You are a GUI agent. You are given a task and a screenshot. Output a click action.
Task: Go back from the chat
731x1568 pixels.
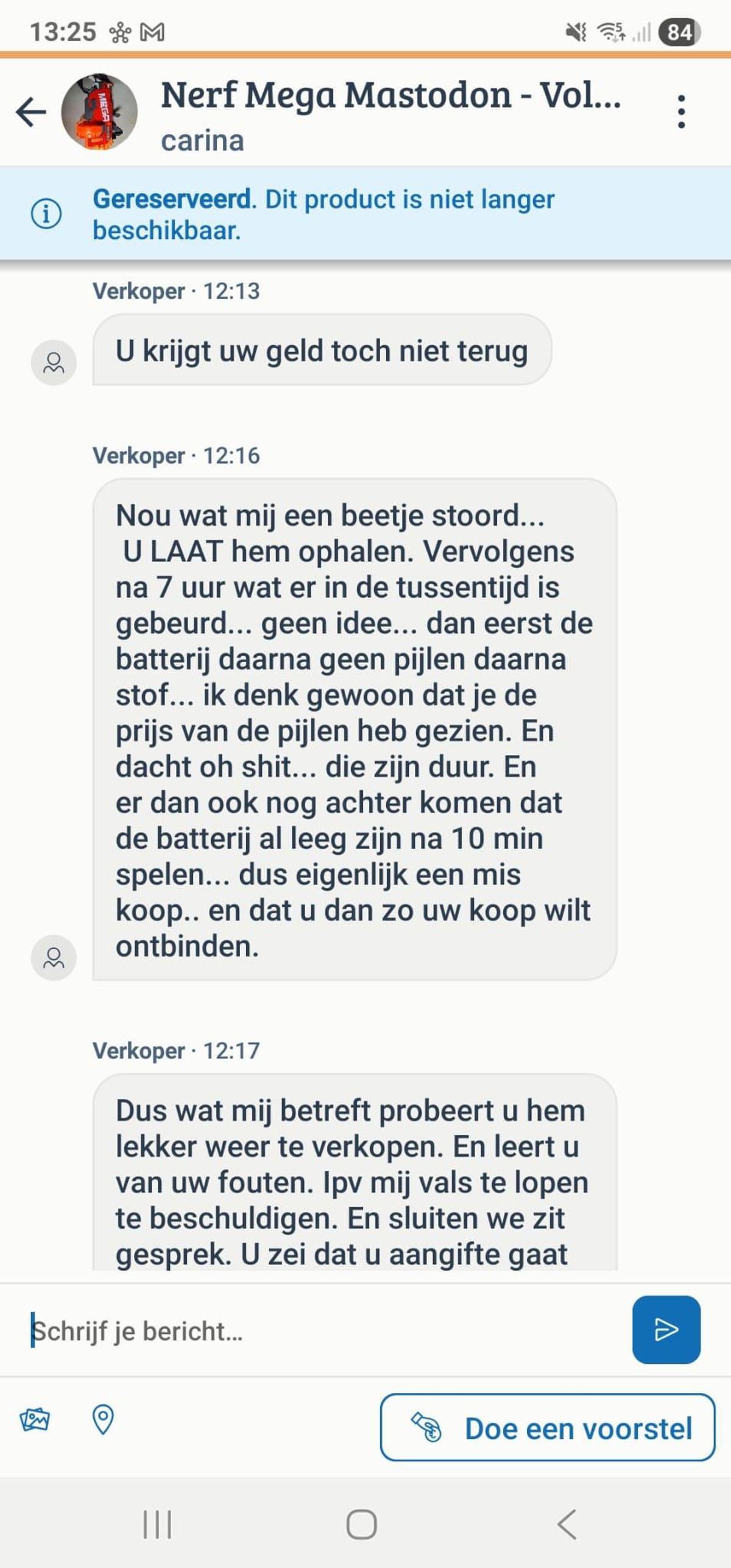(31, 112)
